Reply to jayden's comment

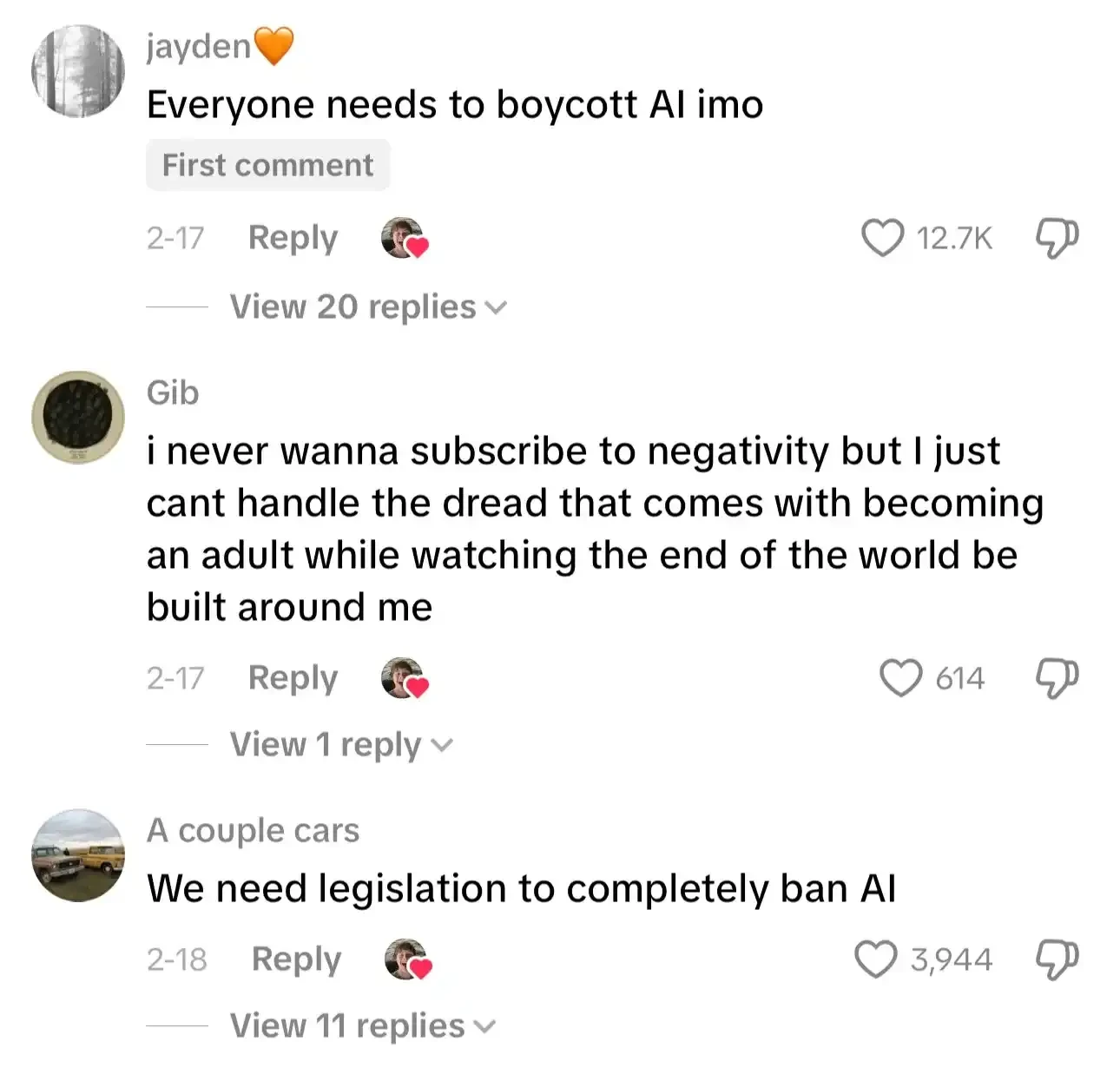pos(293,238)
